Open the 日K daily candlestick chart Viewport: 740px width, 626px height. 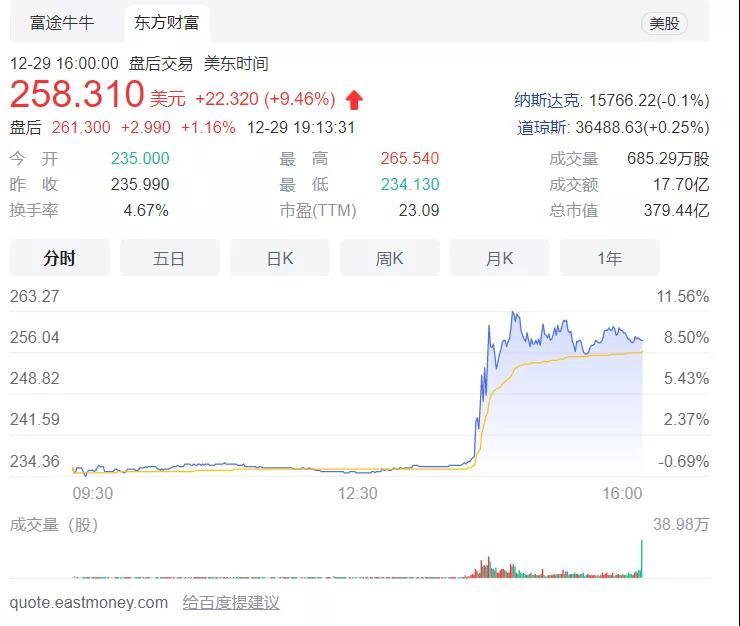point(279,258)
